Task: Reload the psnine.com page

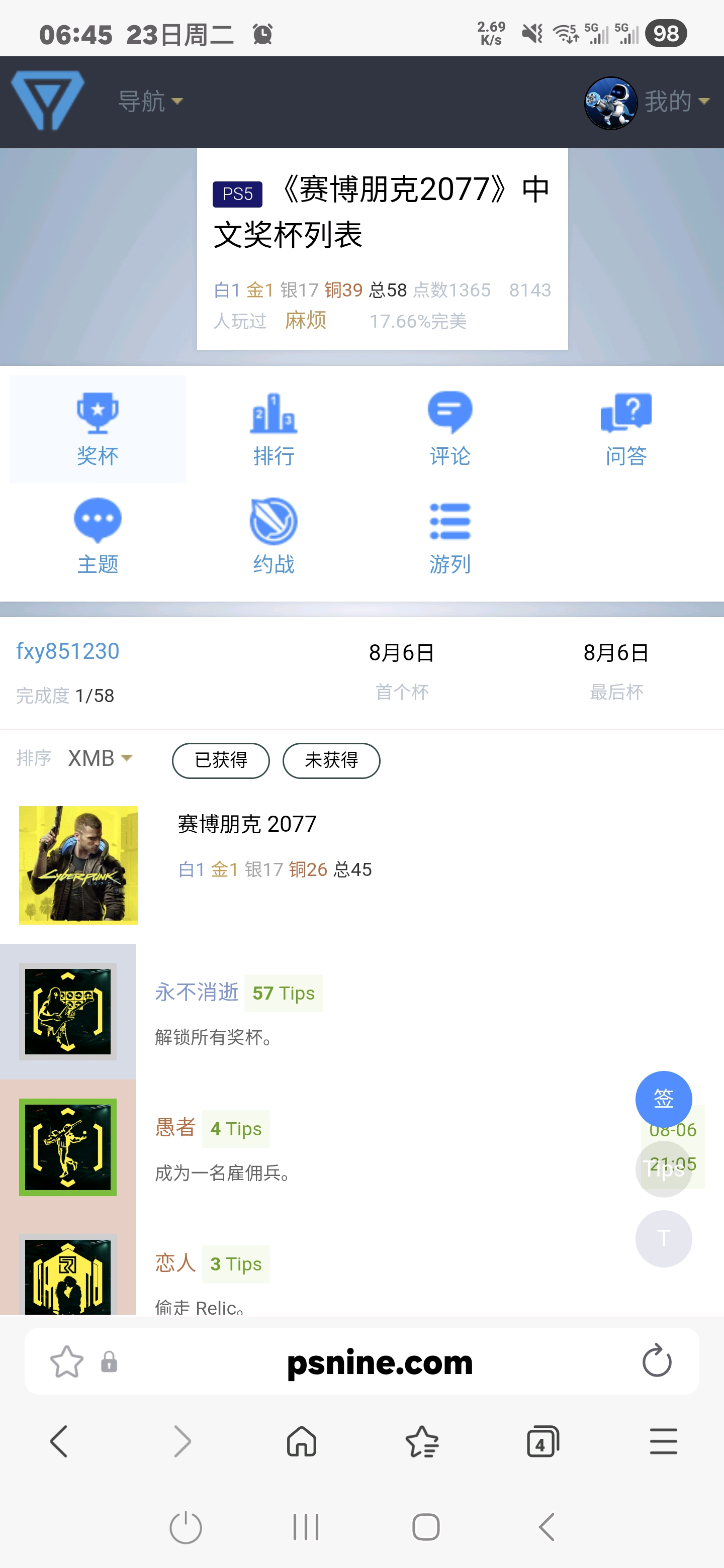Action: (x=657, y=1361)
